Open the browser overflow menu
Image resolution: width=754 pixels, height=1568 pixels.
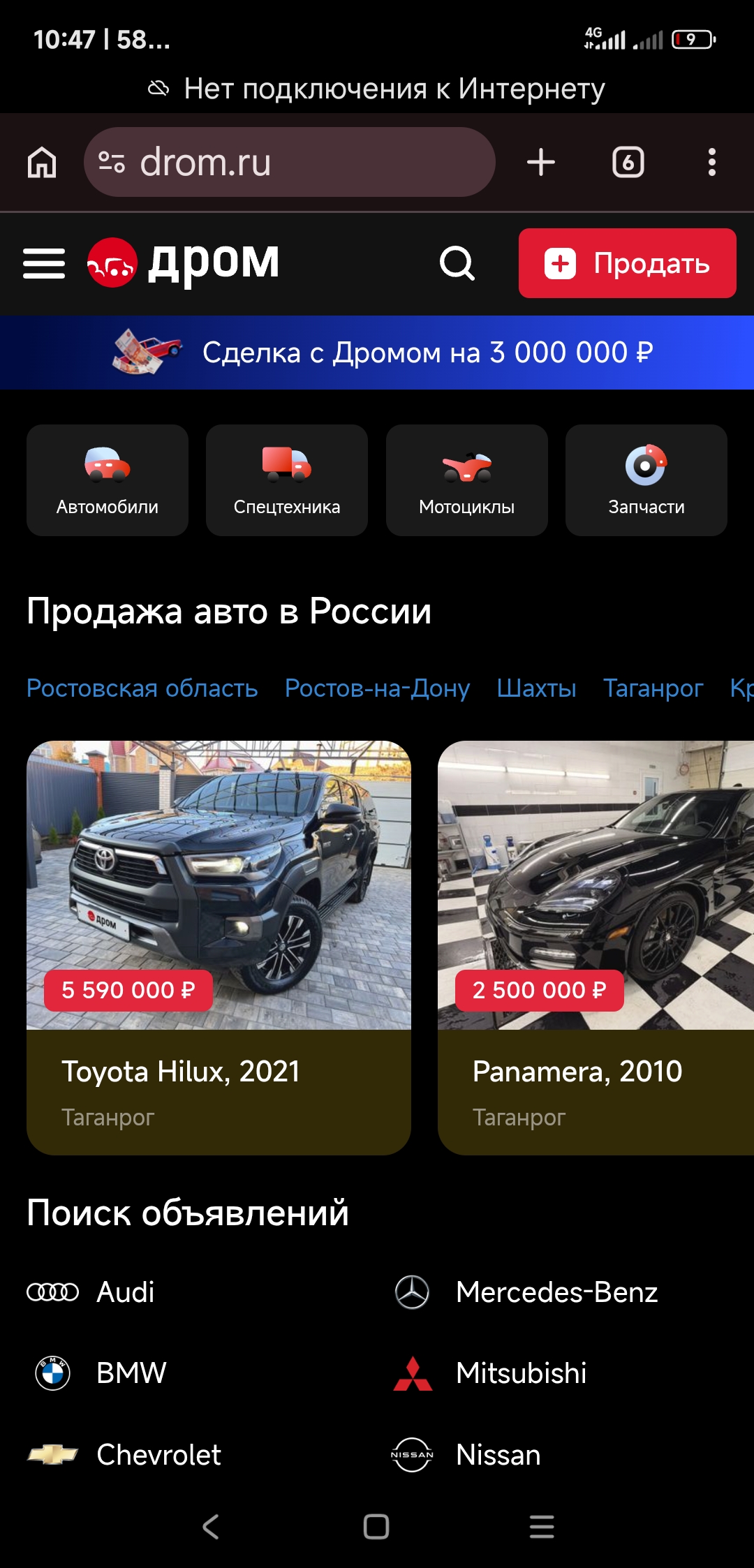[x=711, y=163]
